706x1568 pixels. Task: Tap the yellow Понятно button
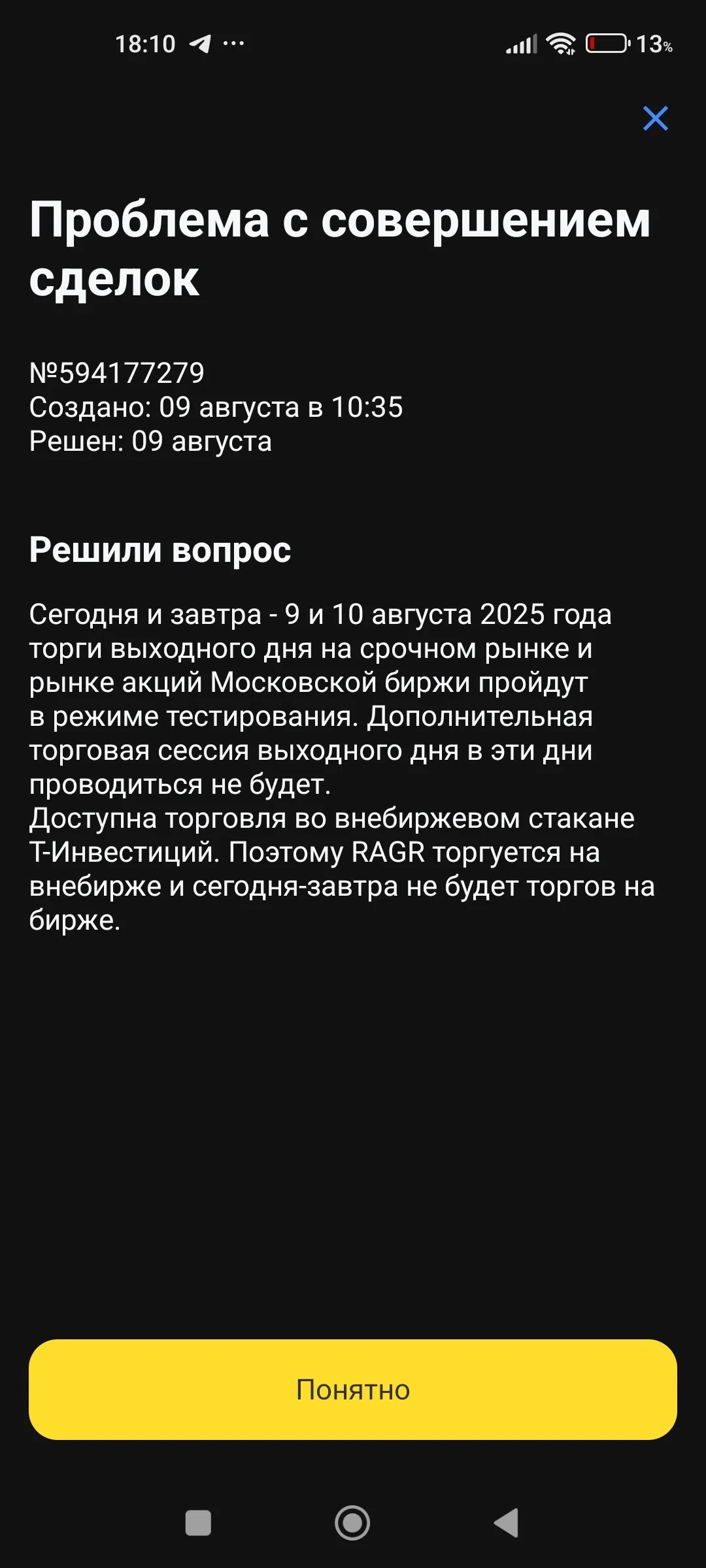point(353,1390)
